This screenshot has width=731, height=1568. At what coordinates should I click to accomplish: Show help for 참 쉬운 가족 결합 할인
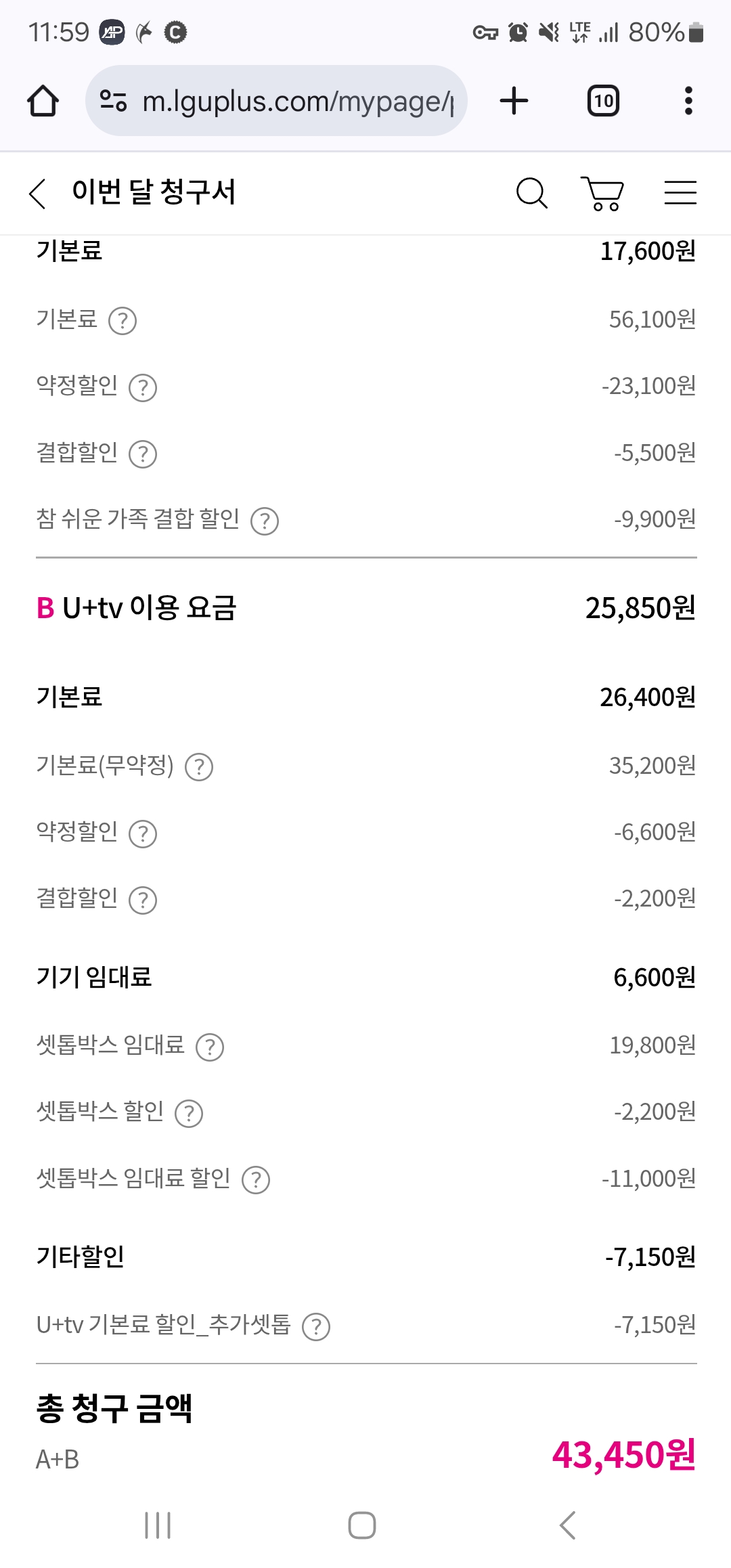click(x=265, y=521)
